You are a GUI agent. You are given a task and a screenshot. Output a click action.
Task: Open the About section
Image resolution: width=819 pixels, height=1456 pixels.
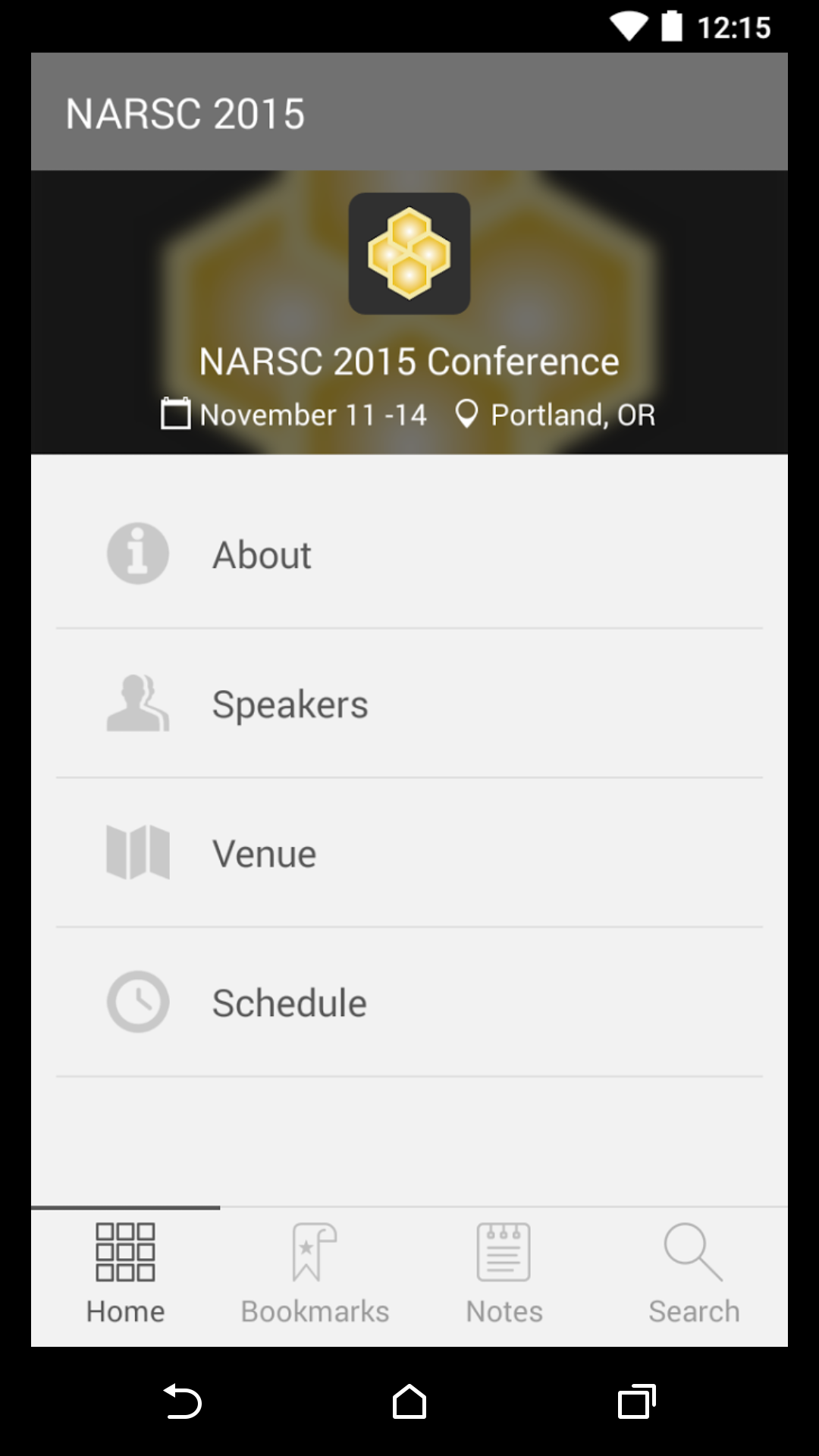[x=409, y=554]
